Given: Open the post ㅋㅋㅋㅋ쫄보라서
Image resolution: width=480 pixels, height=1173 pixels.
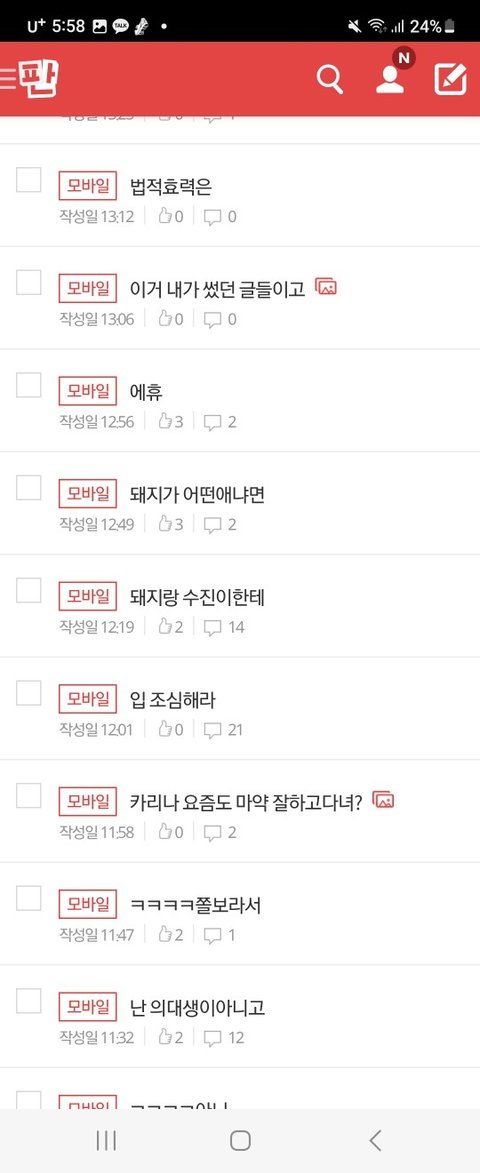Looking at the screenshot, I should pyautogui.click(x=195, y=904).
